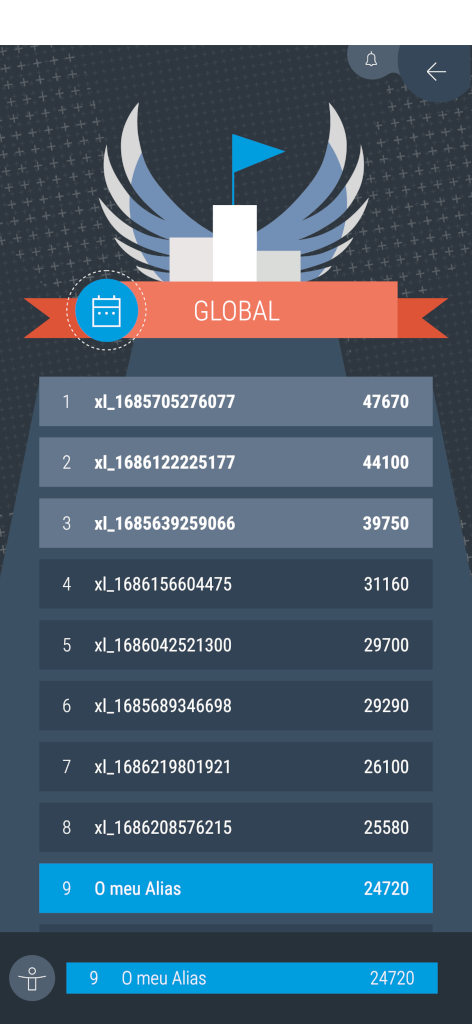Open rank 1 player xl_1685705276077
Image resolution: width=472 pixels, height=1024 pixels.
click(x=236, y=402)
